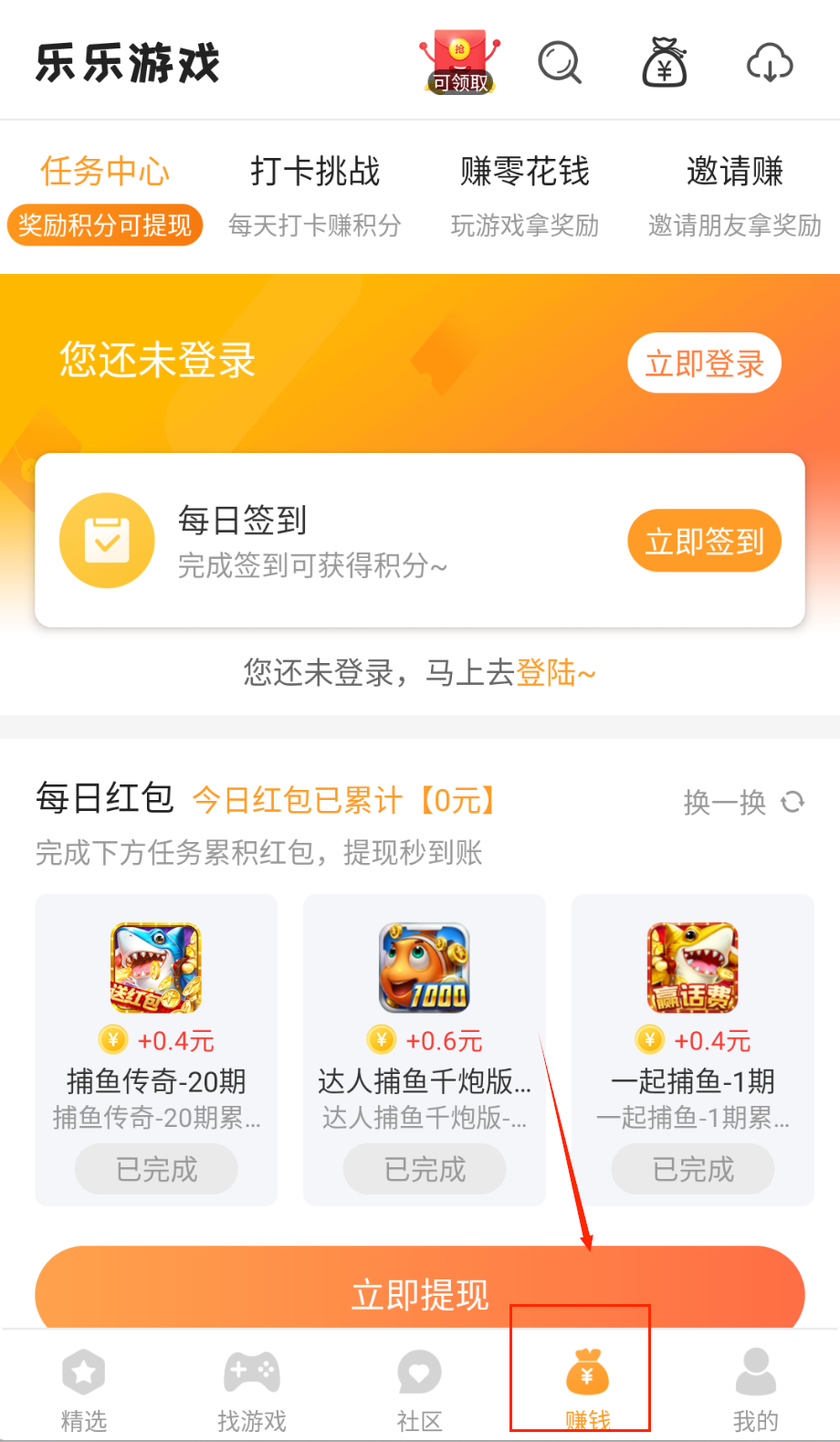Open the 捕鱼传奇-20期 task card
This screenshot has height=1442, width=840.
point(156,1049)
